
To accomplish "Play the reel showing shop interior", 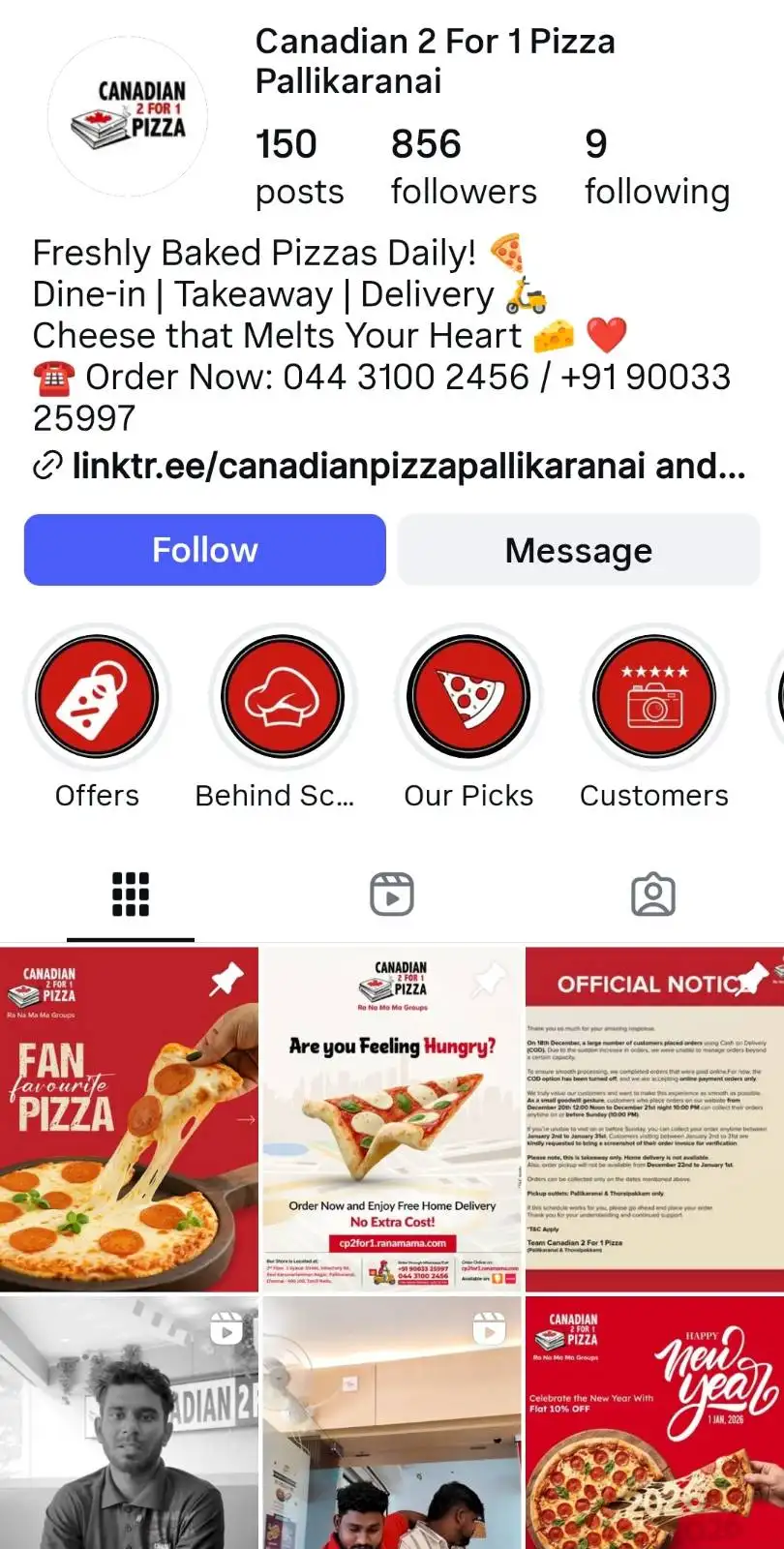I will tap(392, 1423).
